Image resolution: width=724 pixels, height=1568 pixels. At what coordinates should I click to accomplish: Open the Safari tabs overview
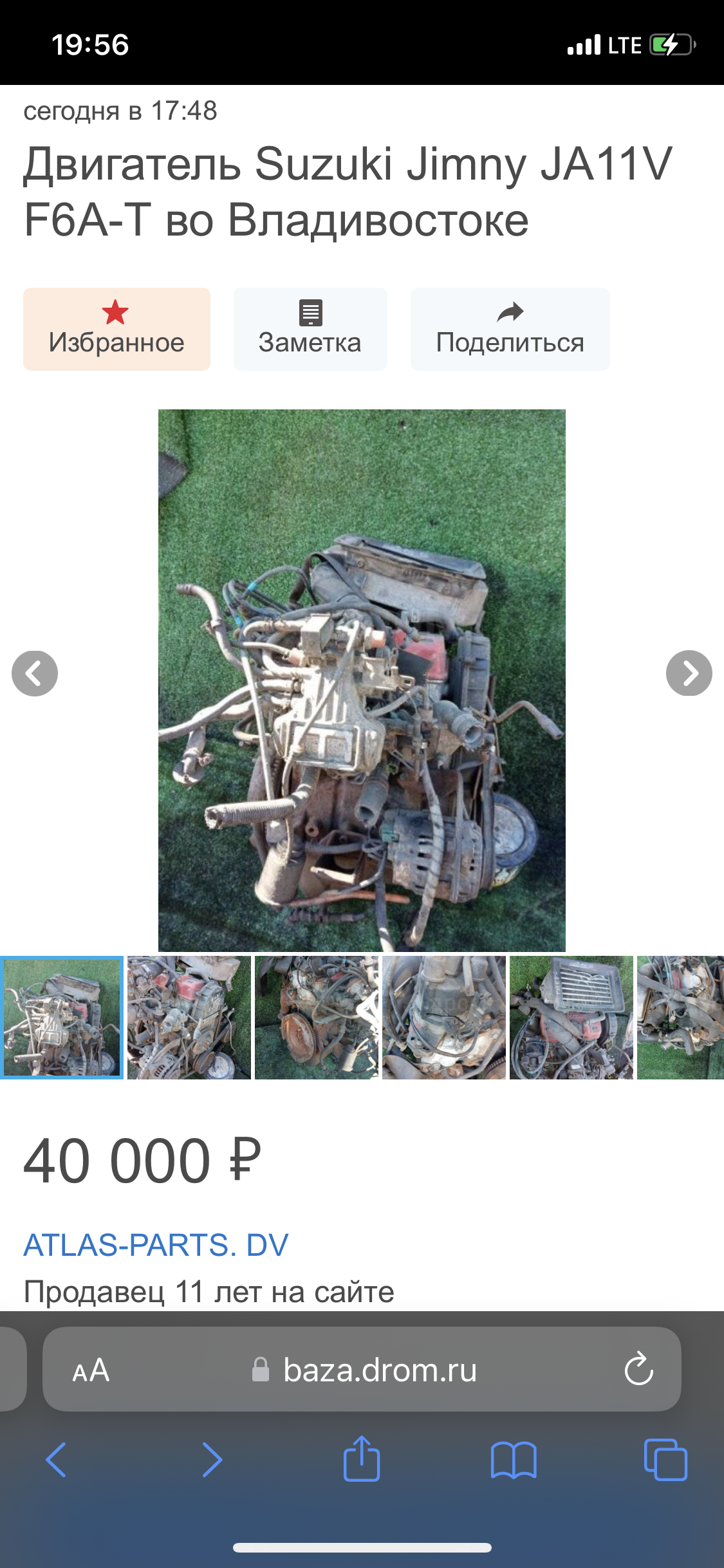pyautogui.click(x=665, y=1459)
